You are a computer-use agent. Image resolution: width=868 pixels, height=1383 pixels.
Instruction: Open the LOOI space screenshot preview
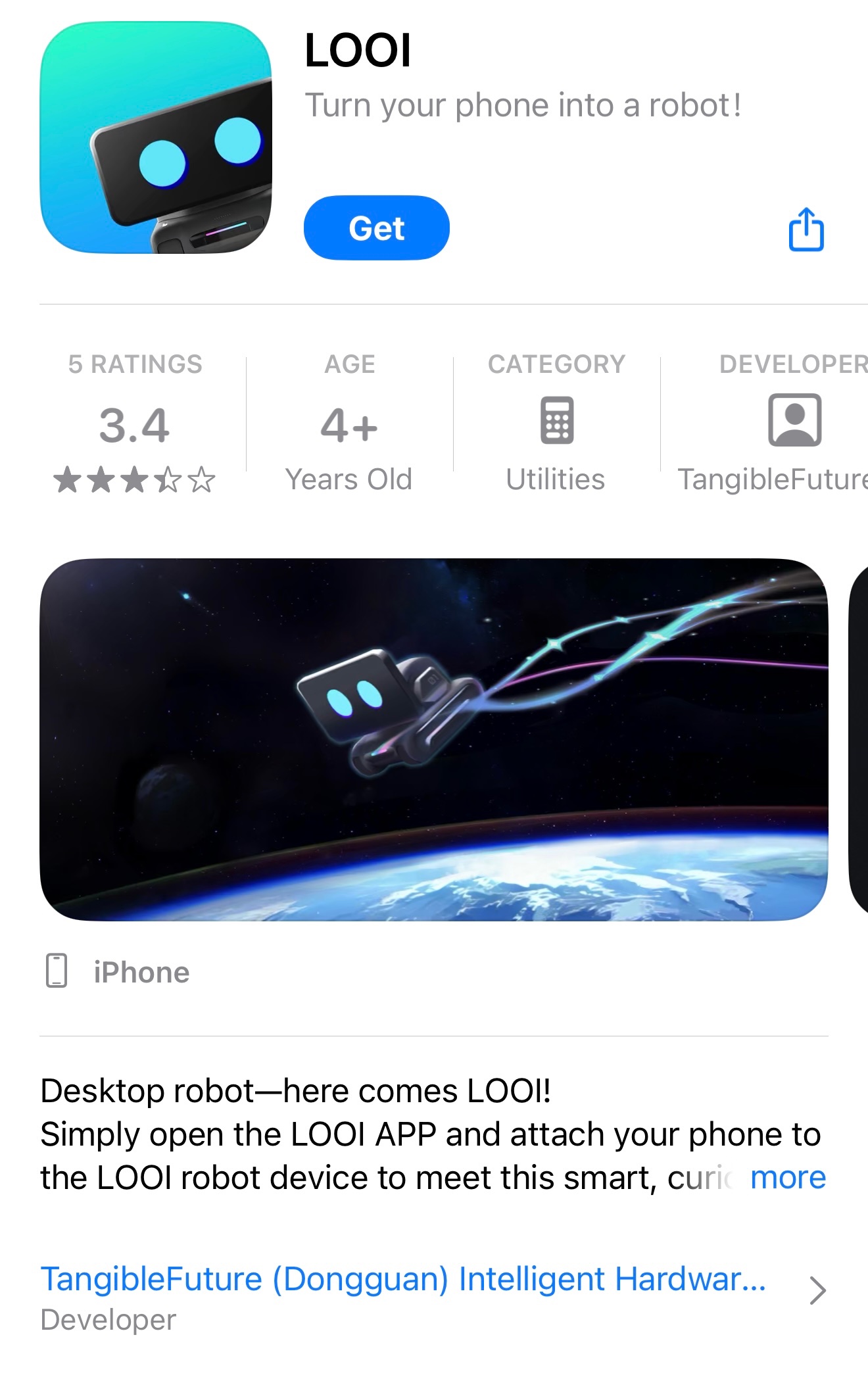pyautogui.click(x=433, y=739)
